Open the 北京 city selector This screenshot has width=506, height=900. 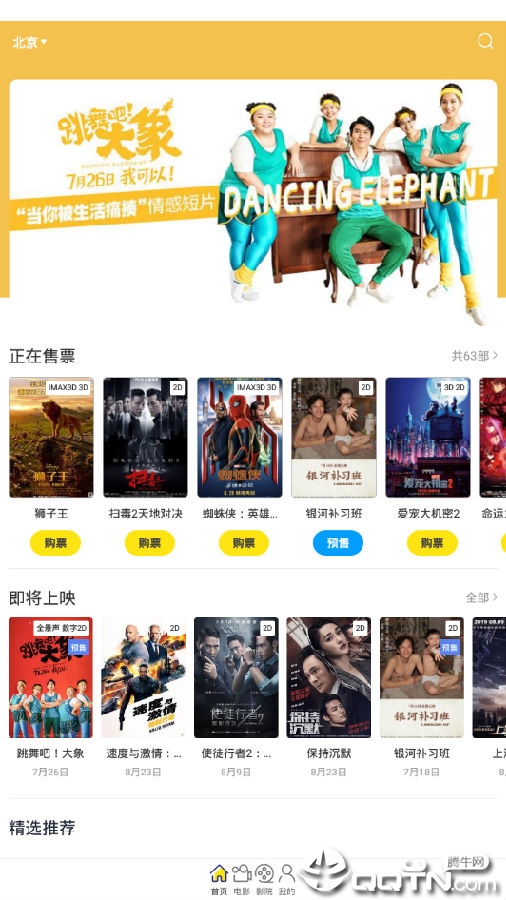[x=29, y=42]
